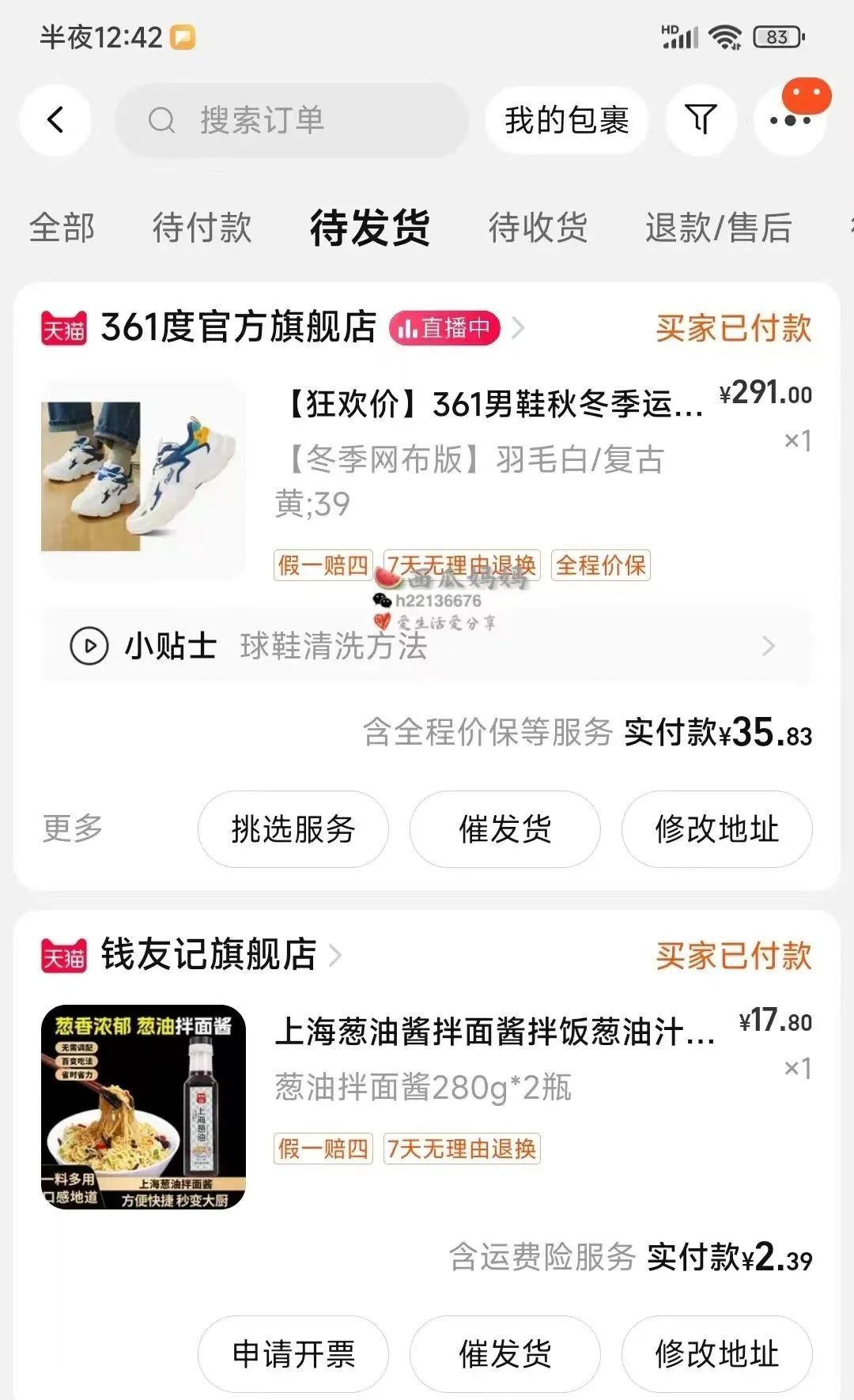Tap 更多 on the 361度 order
The image size is (854, 1400).
pyautogui.click(x=73, y=828)
